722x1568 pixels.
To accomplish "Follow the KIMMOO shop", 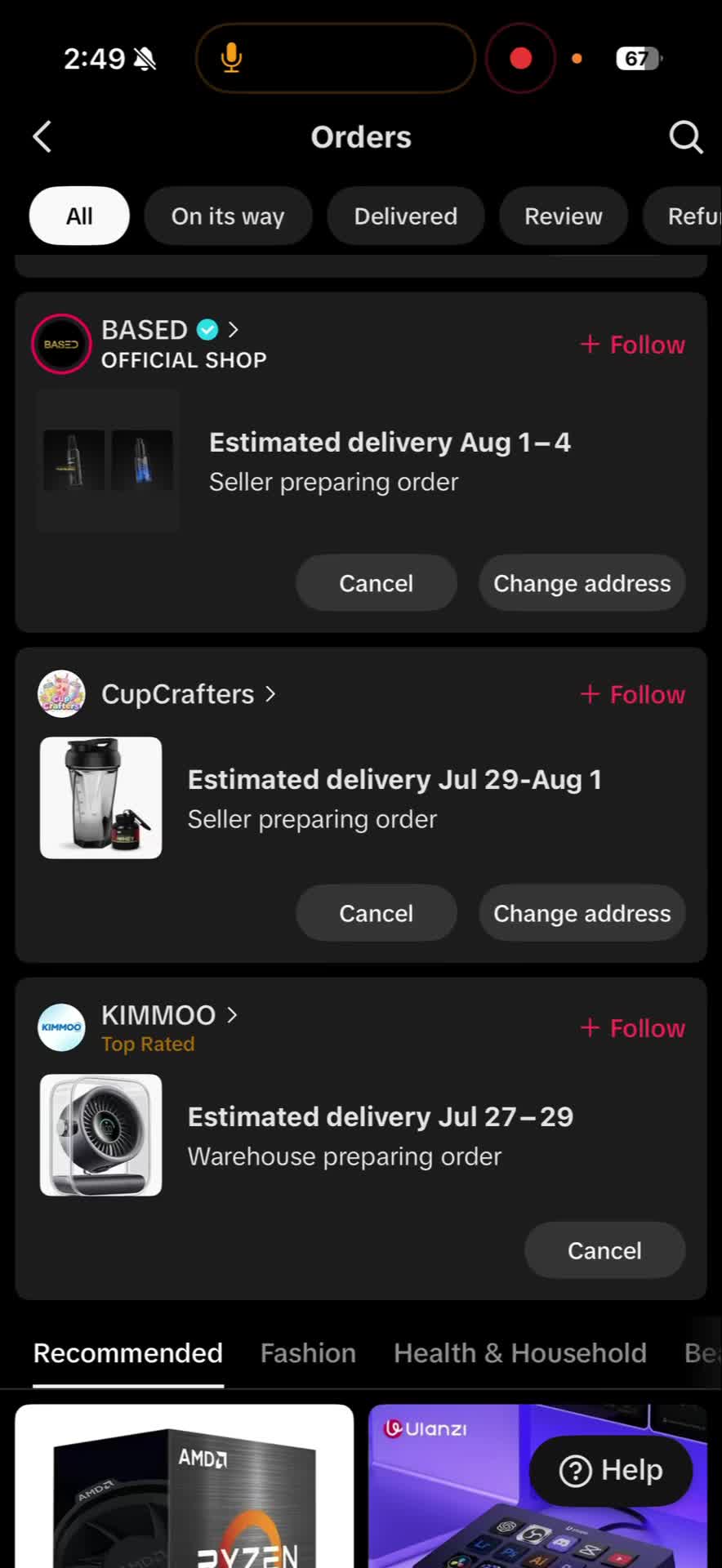I will click(633, 1028).
